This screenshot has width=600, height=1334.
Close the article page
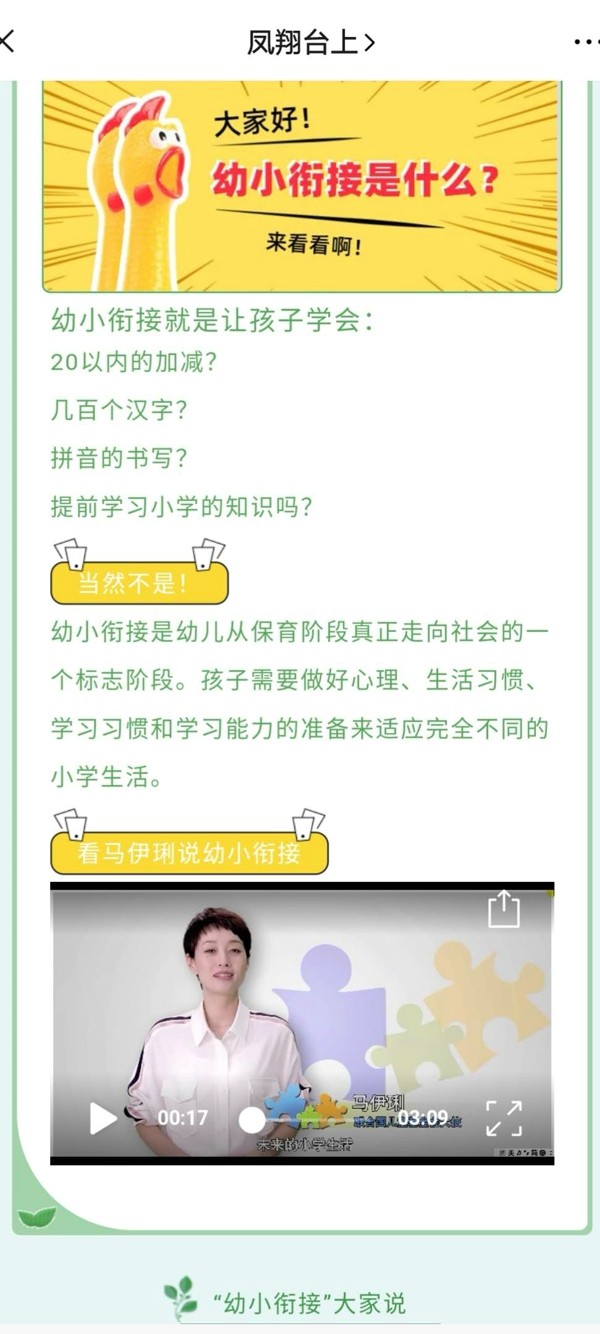pos(8,42)
